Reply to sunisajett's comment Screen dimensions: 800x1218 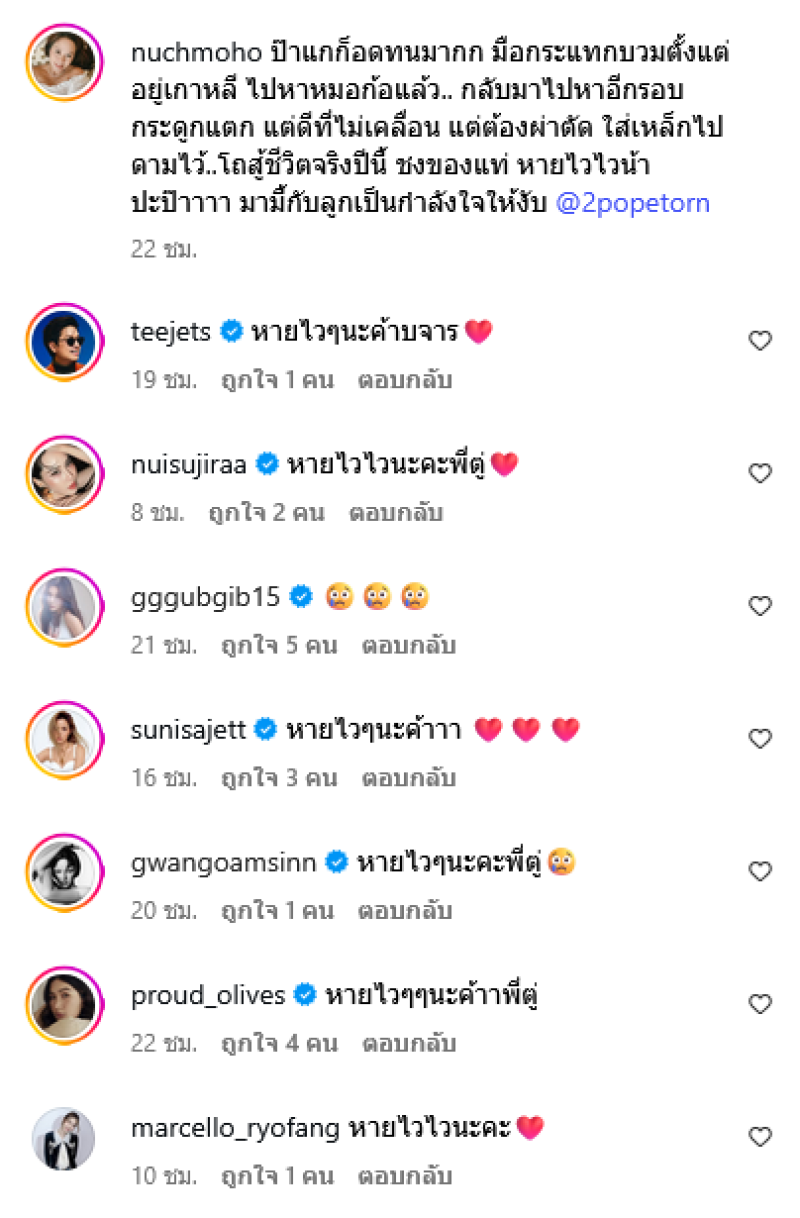[408, 778]
